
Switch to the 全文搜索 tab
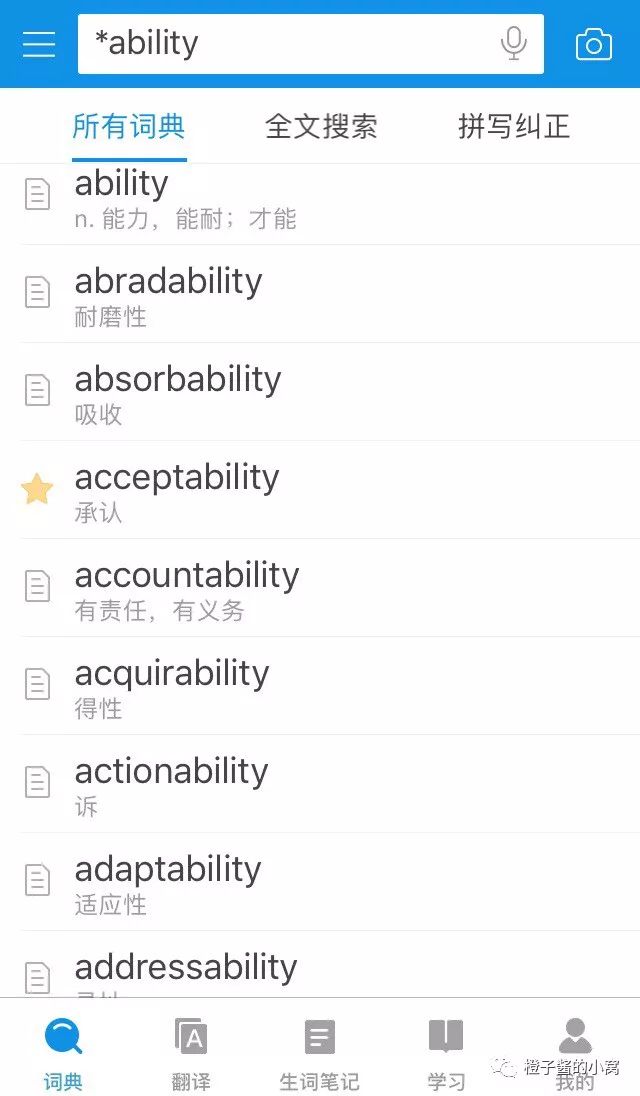[321, 126]
